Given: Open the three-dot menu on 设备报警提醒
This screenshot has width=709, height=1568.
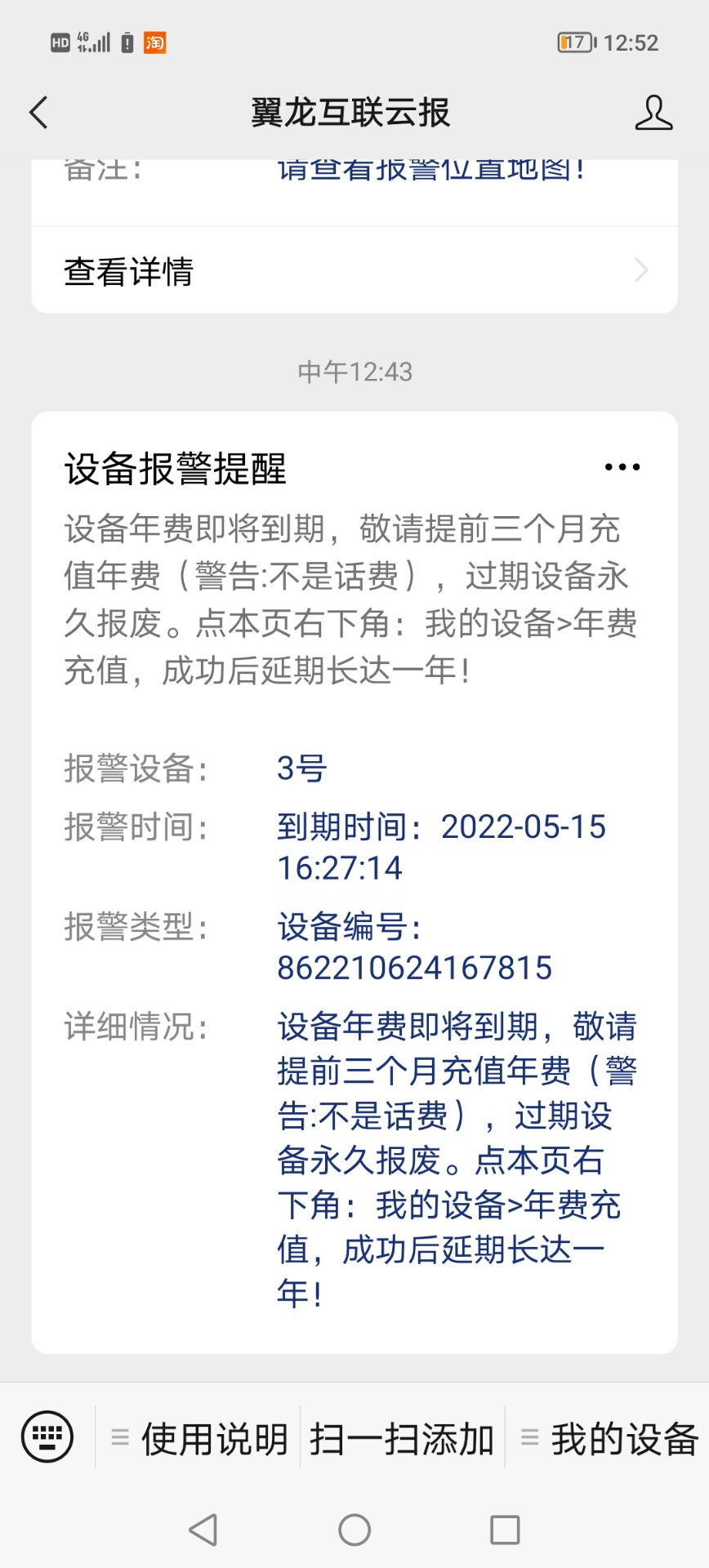Looking at the screenshot, I should [622, 467].
